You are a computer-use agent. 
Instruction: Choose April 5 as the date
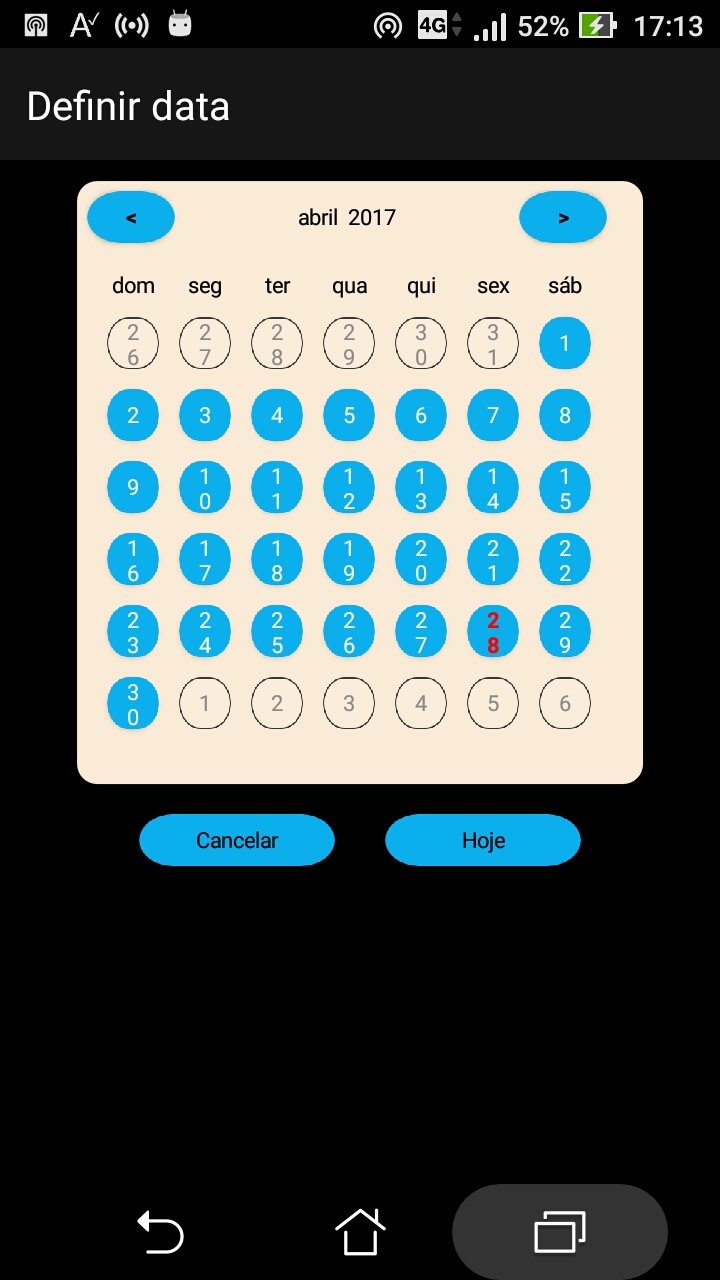click(349, 416)
